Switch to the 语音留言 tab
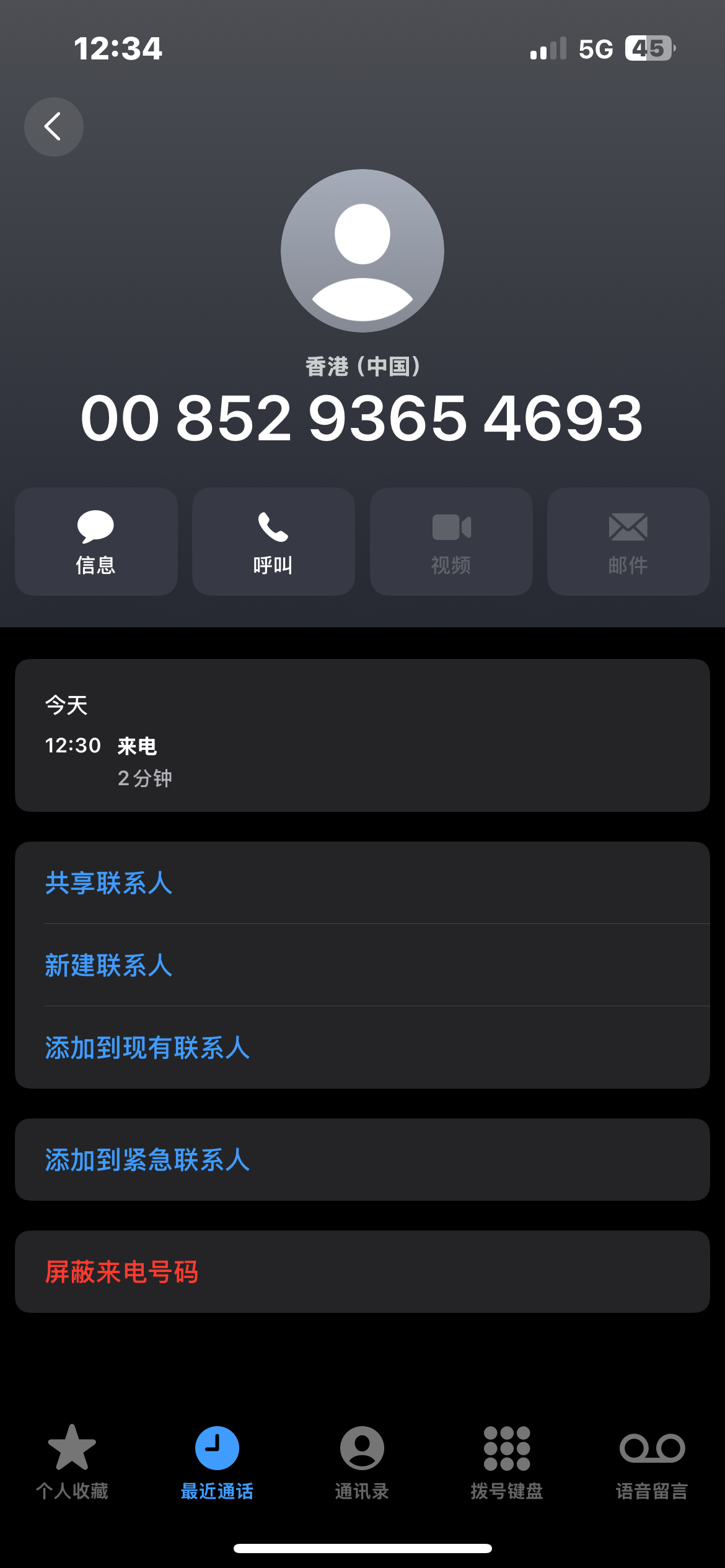The width and height of the screenshot is (725, 1568). point(652,1461)
